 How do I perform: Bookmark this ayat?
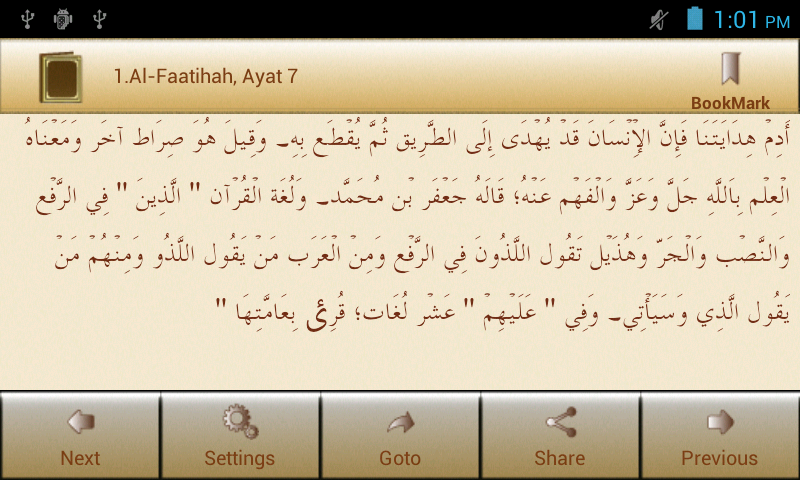tap(730, 80)
